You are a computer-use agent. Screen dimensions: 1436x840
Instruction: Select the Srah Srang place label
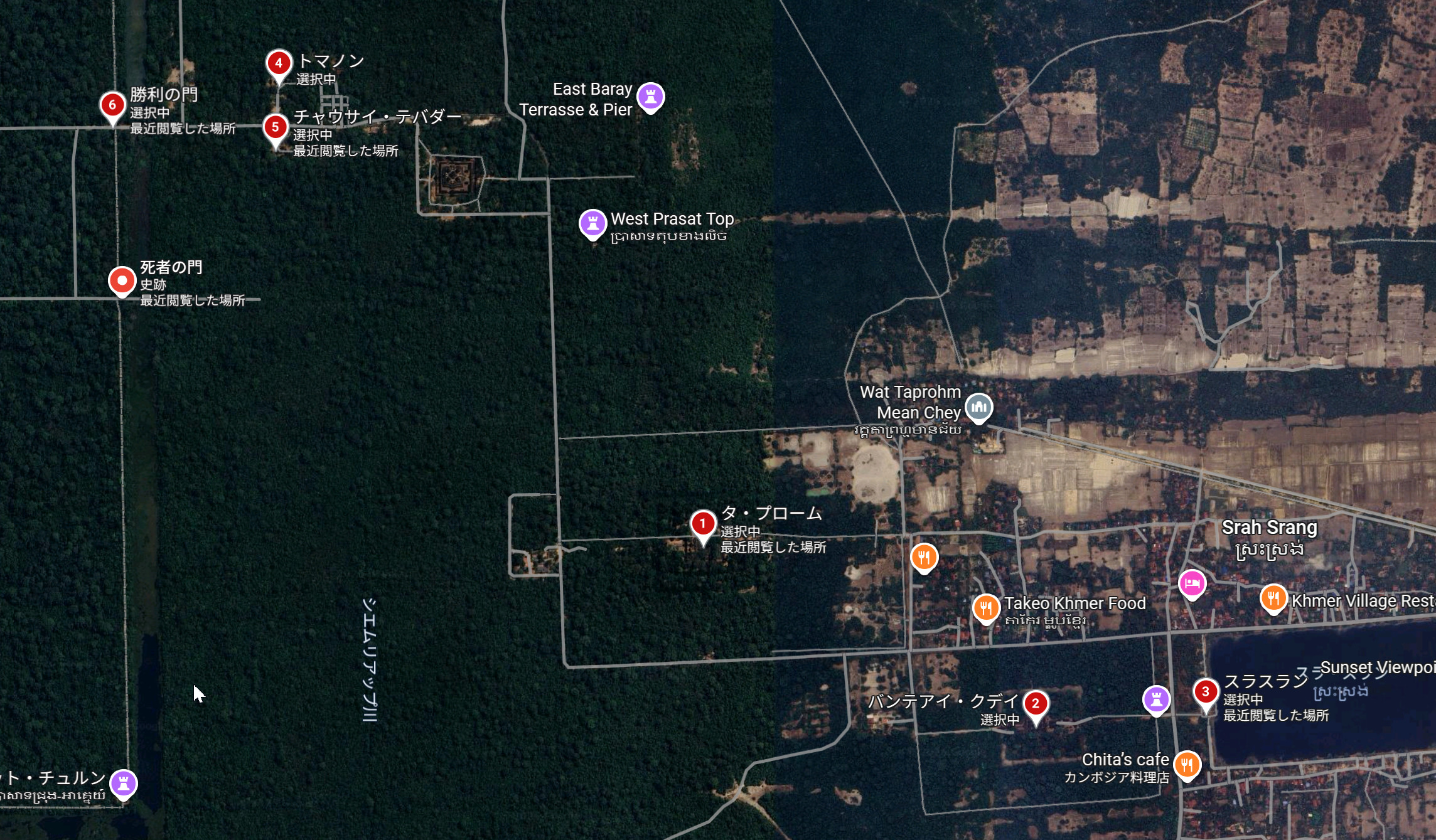coord(1269,528)
